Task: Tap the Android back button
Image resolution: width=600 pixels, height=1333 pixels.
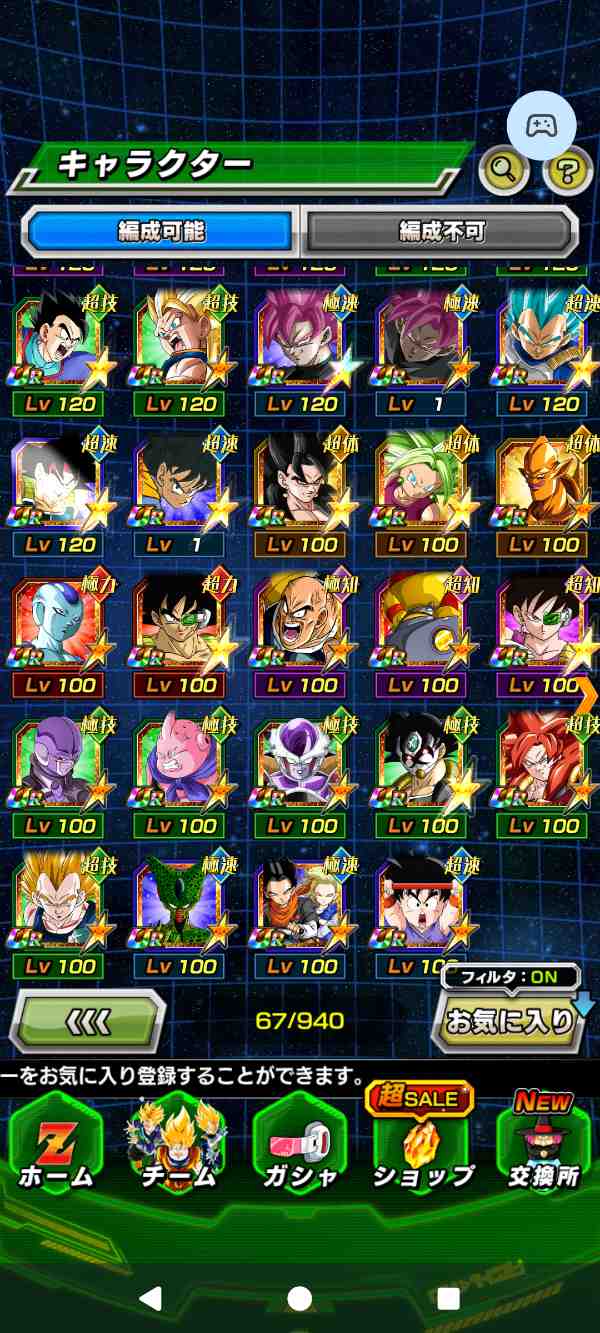Action: click(x=150, y=1298)
